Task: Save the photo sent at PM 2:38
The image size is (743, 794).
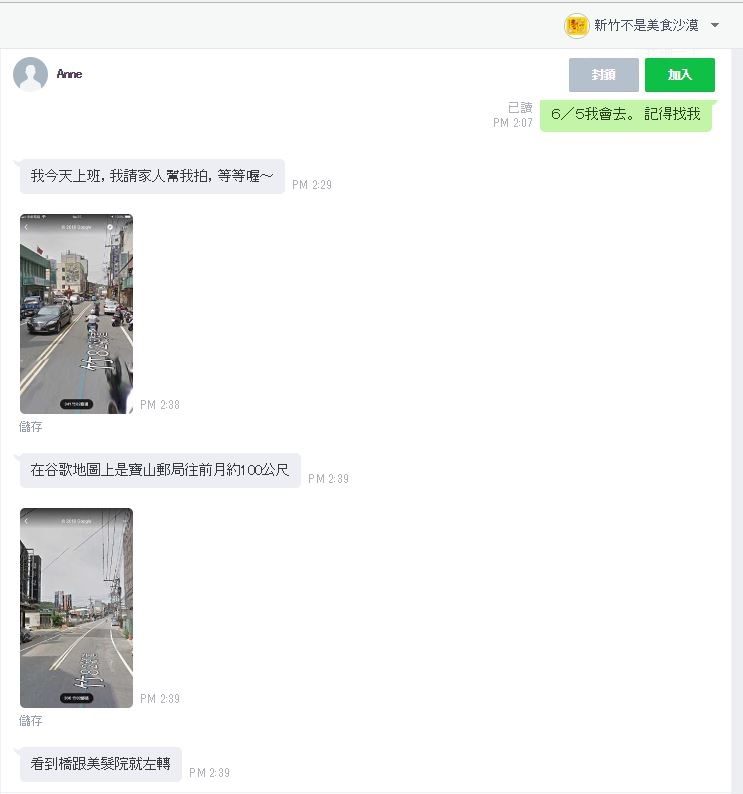Action: click(x=31, y=427)
